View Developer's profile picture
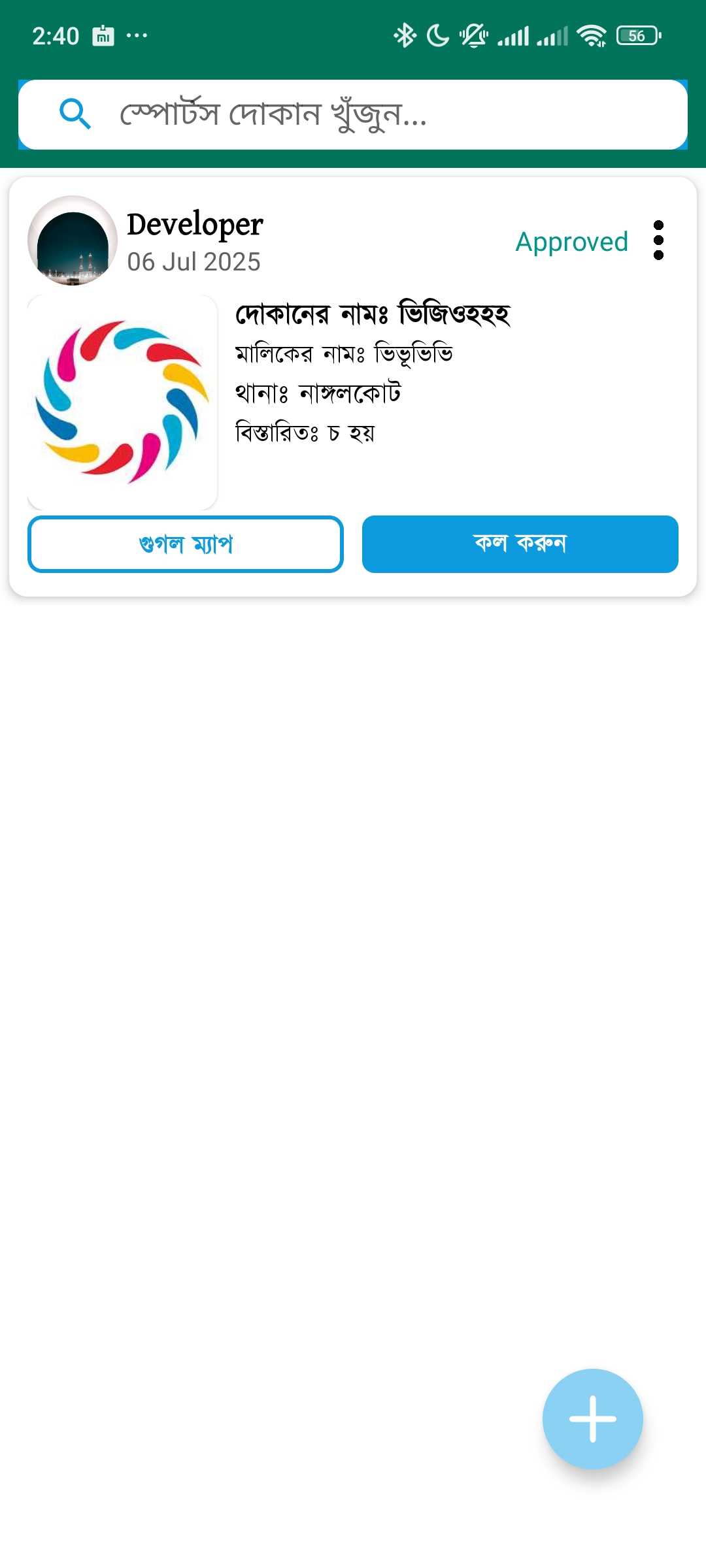The image size is (706, 1568). (x=73, y=240)
